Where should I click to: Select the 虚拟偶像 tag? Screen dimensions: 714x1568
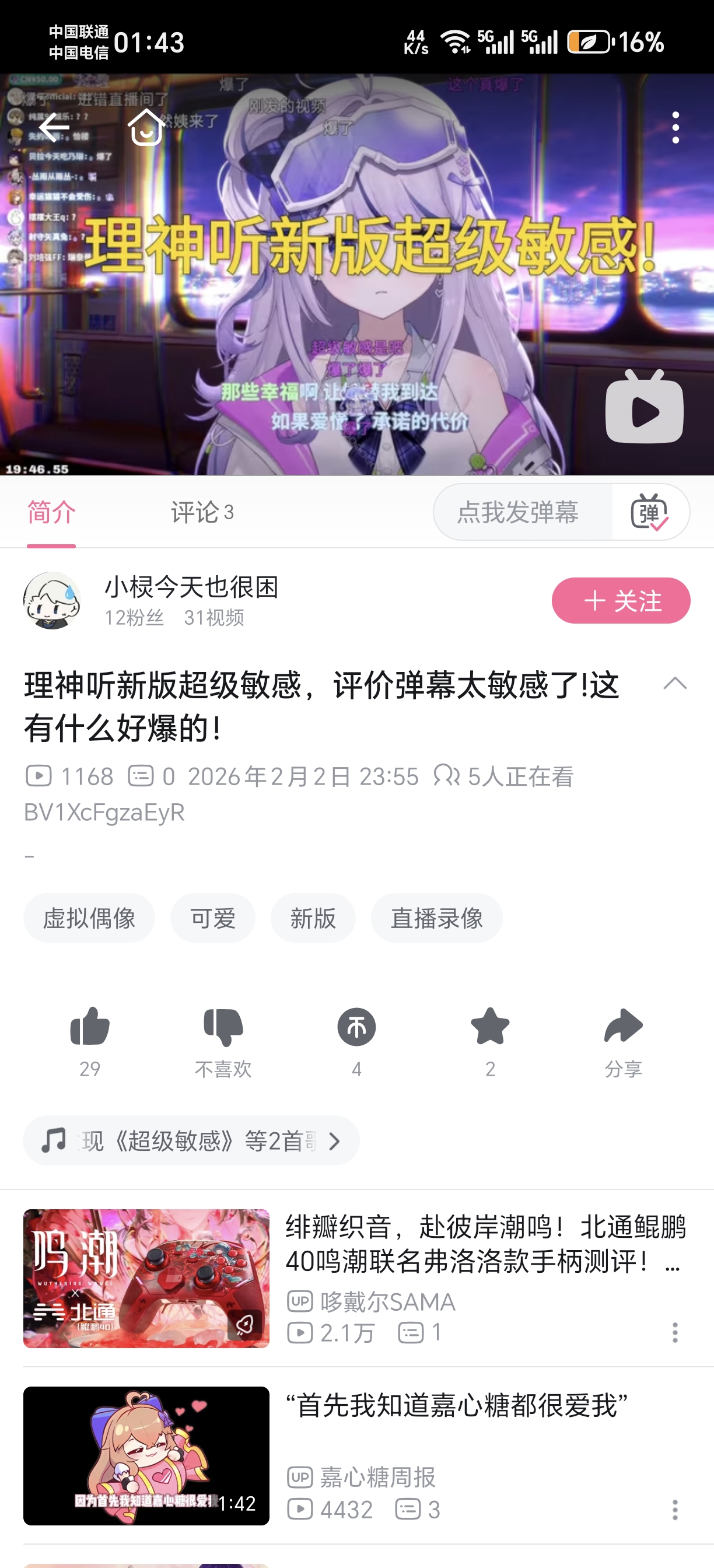tap(89, 918)
